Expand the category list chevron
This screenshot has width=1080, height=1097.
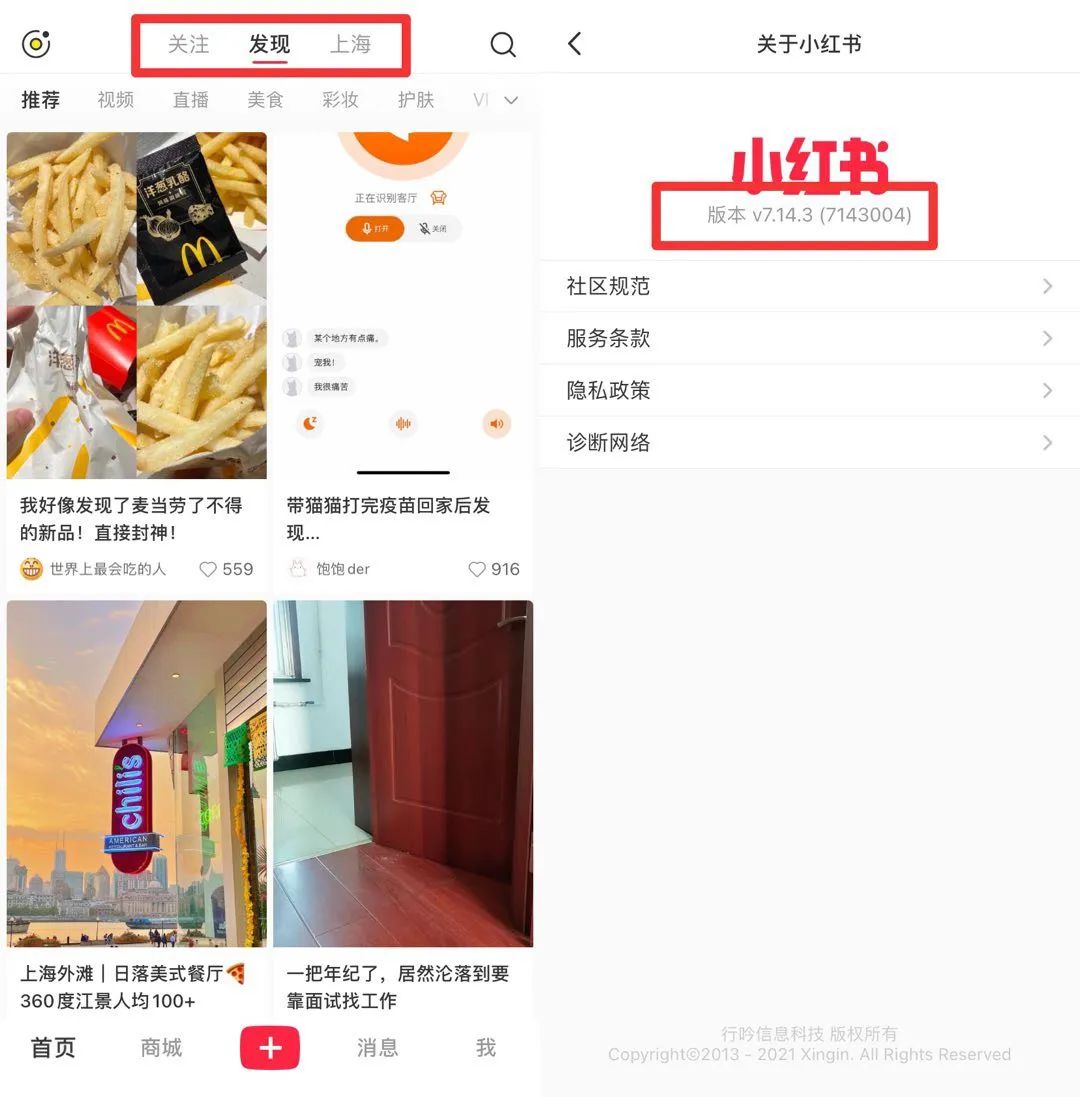511,100
